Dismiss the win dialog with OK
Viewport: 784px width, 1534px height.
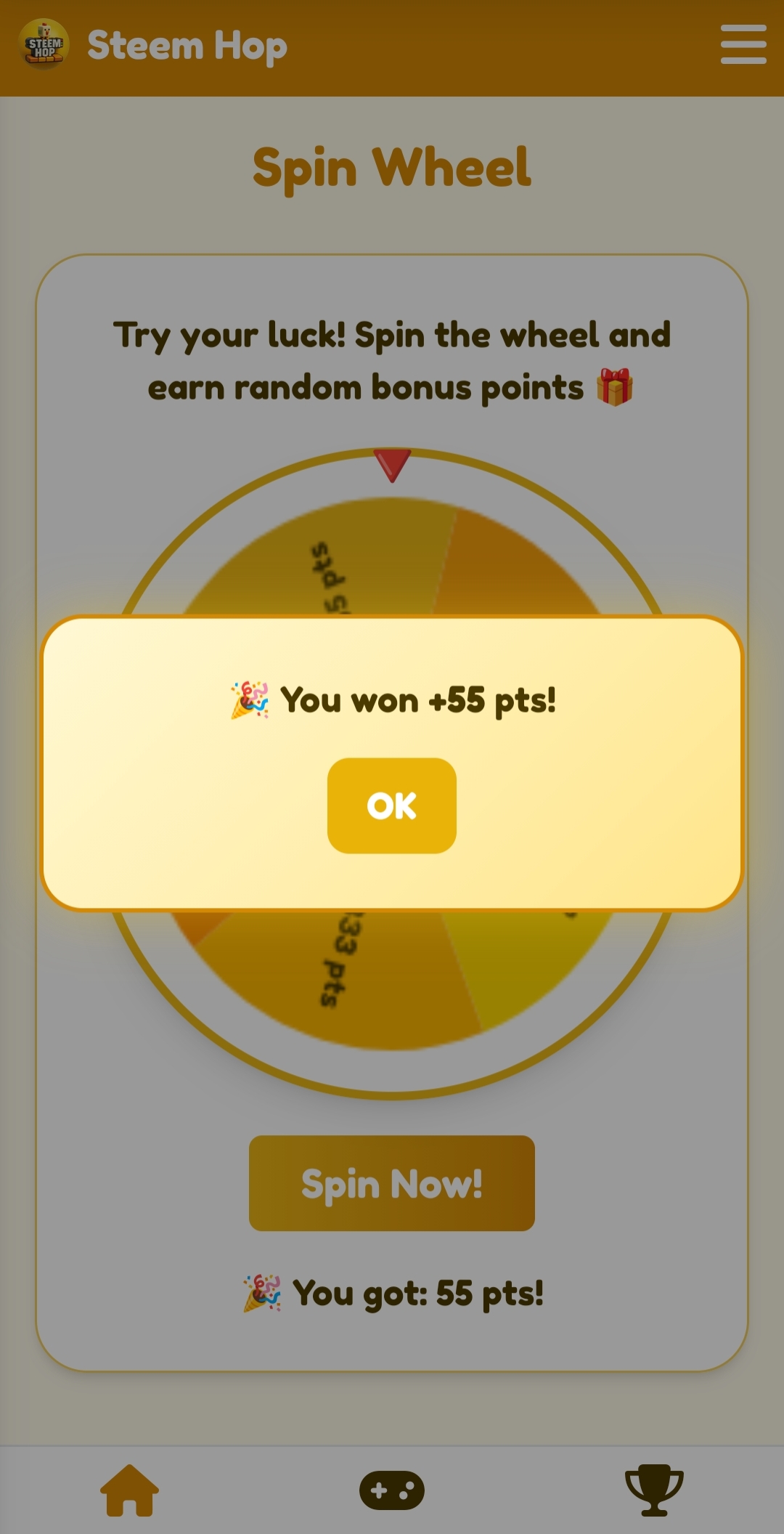pyautogui.click(x=391, y=805)
